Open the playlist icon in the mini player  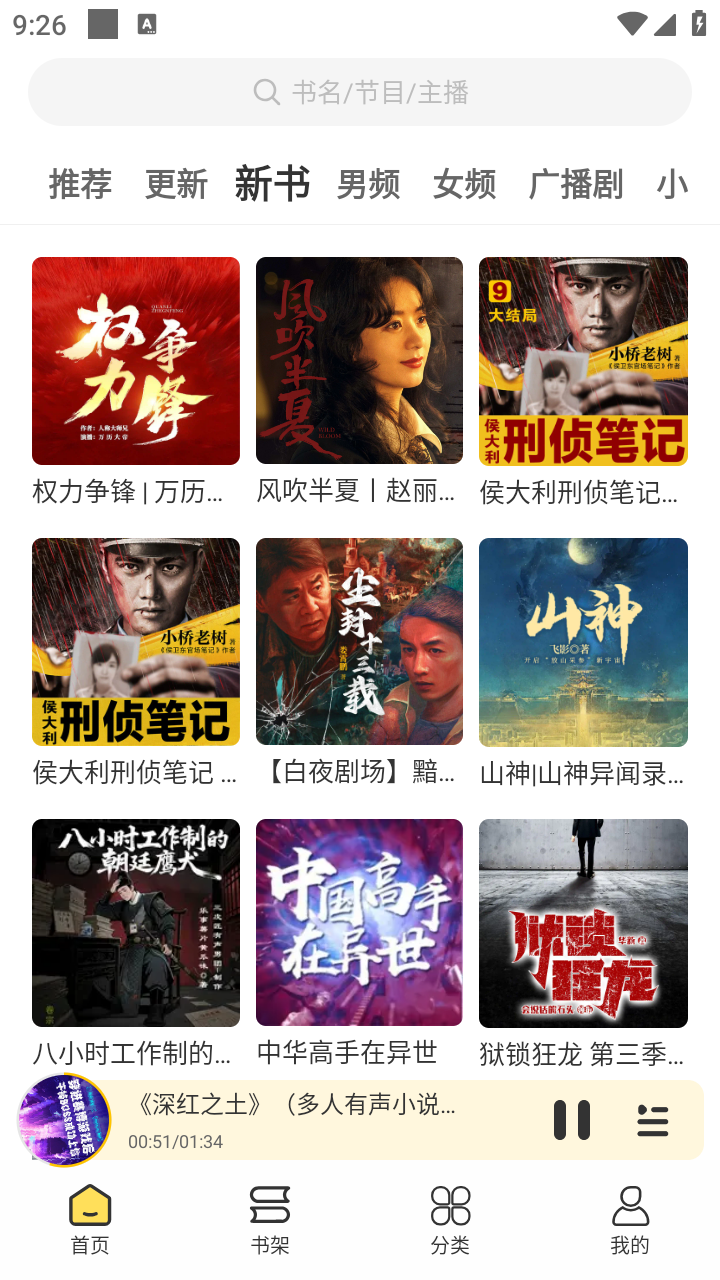652,1120
